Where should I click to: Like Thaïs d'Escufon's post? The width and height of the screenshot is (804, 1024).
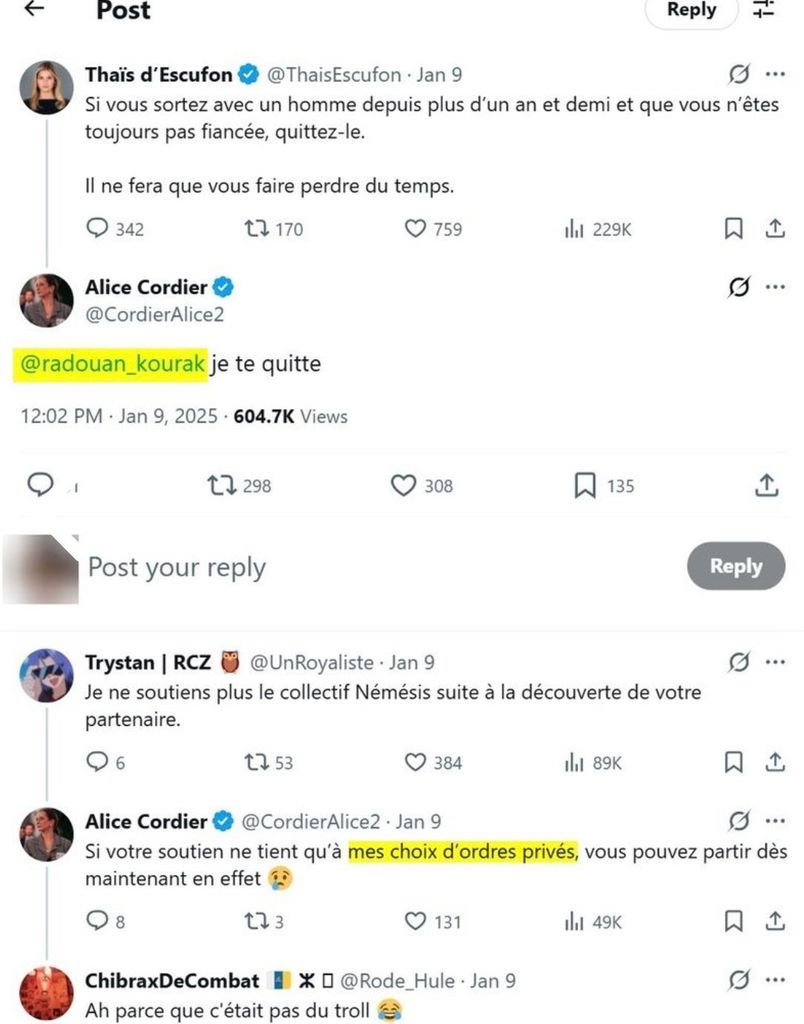click(415, 229)
